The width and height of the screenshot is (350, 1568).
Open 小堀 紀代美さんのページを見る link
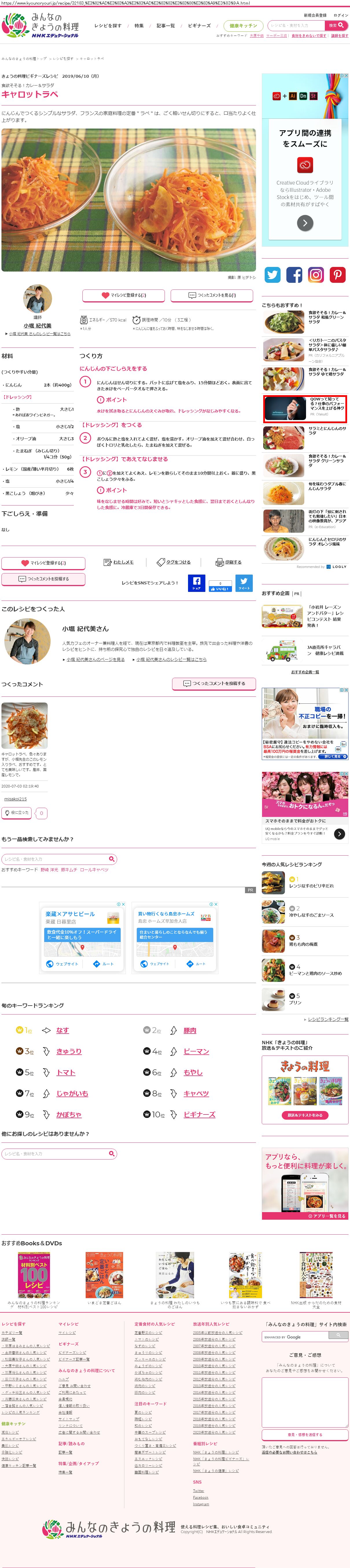[x=95, y=659]
